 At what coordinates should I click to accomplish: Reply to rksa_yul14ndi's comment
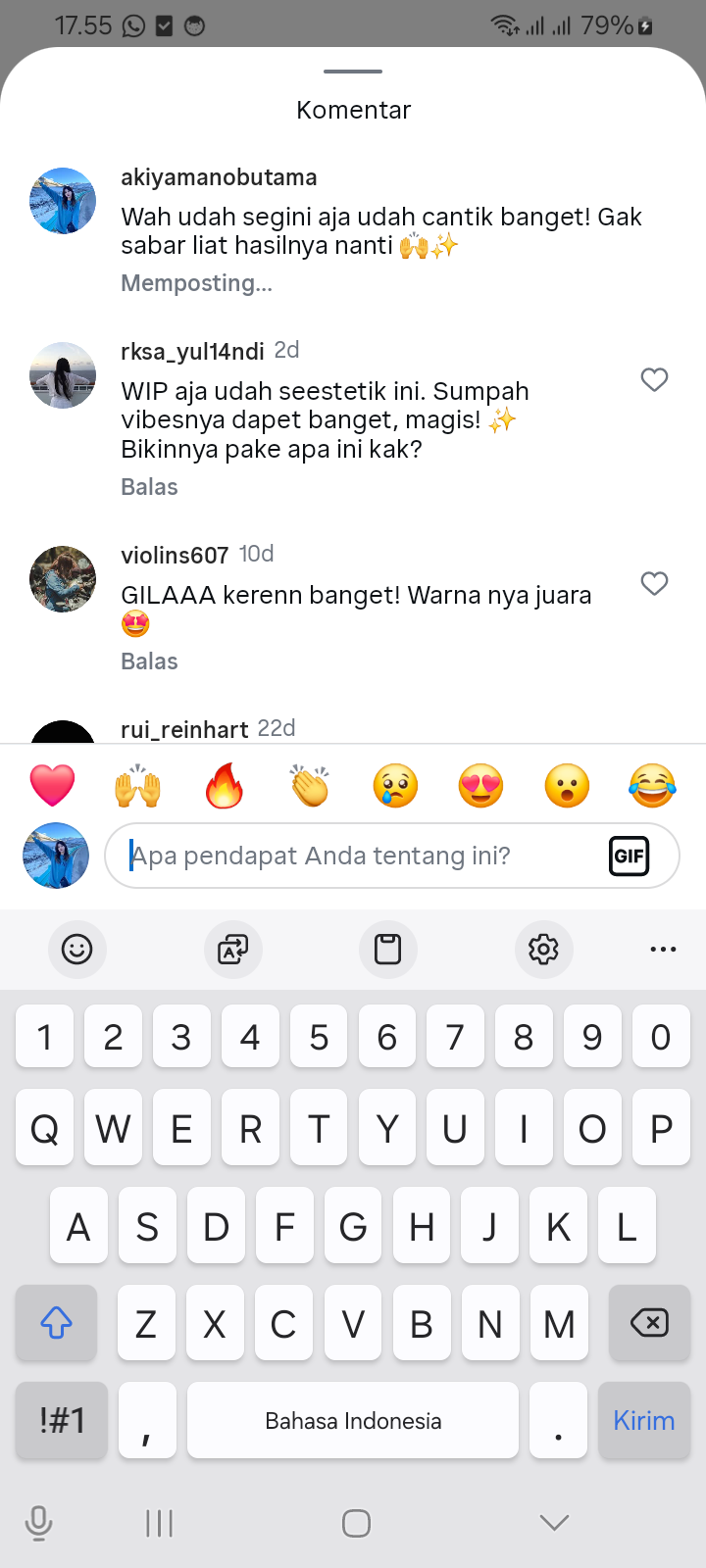click(x=149, y=487)
